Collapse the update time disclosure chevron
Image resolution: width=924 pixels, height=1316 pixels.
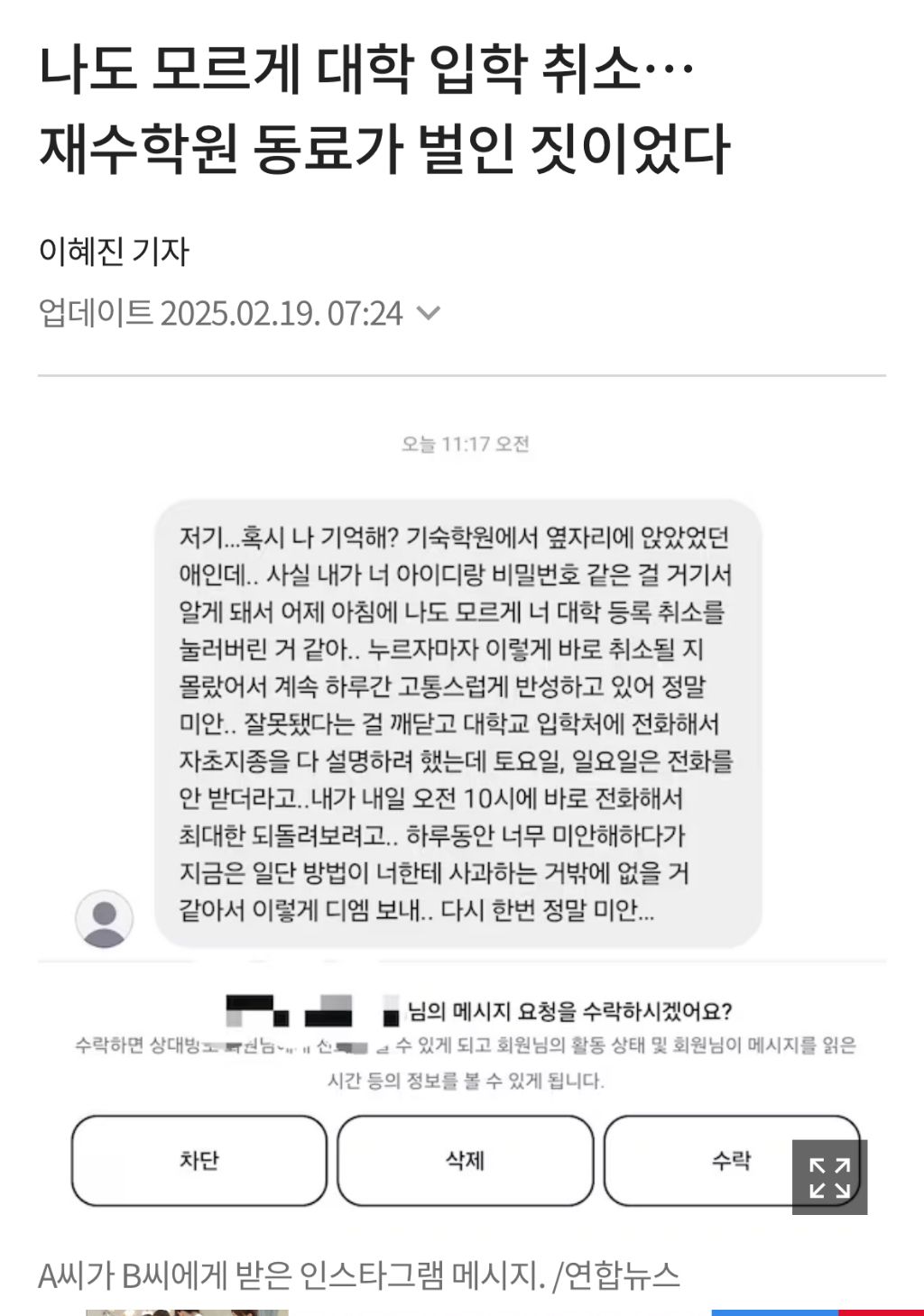431,315
